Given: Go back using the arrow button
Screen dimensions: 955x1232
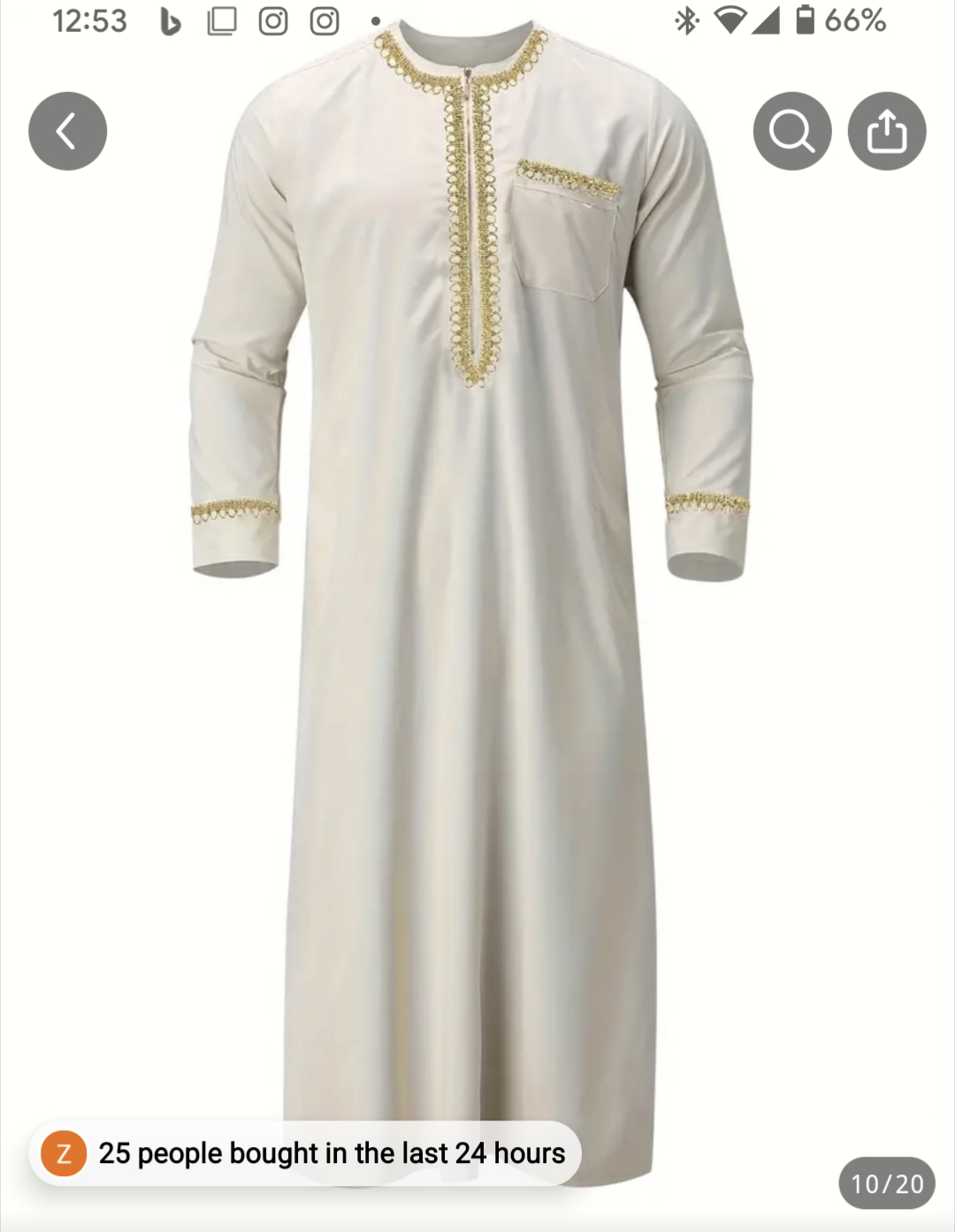Looking at the screenshot, I should (67, 131).
